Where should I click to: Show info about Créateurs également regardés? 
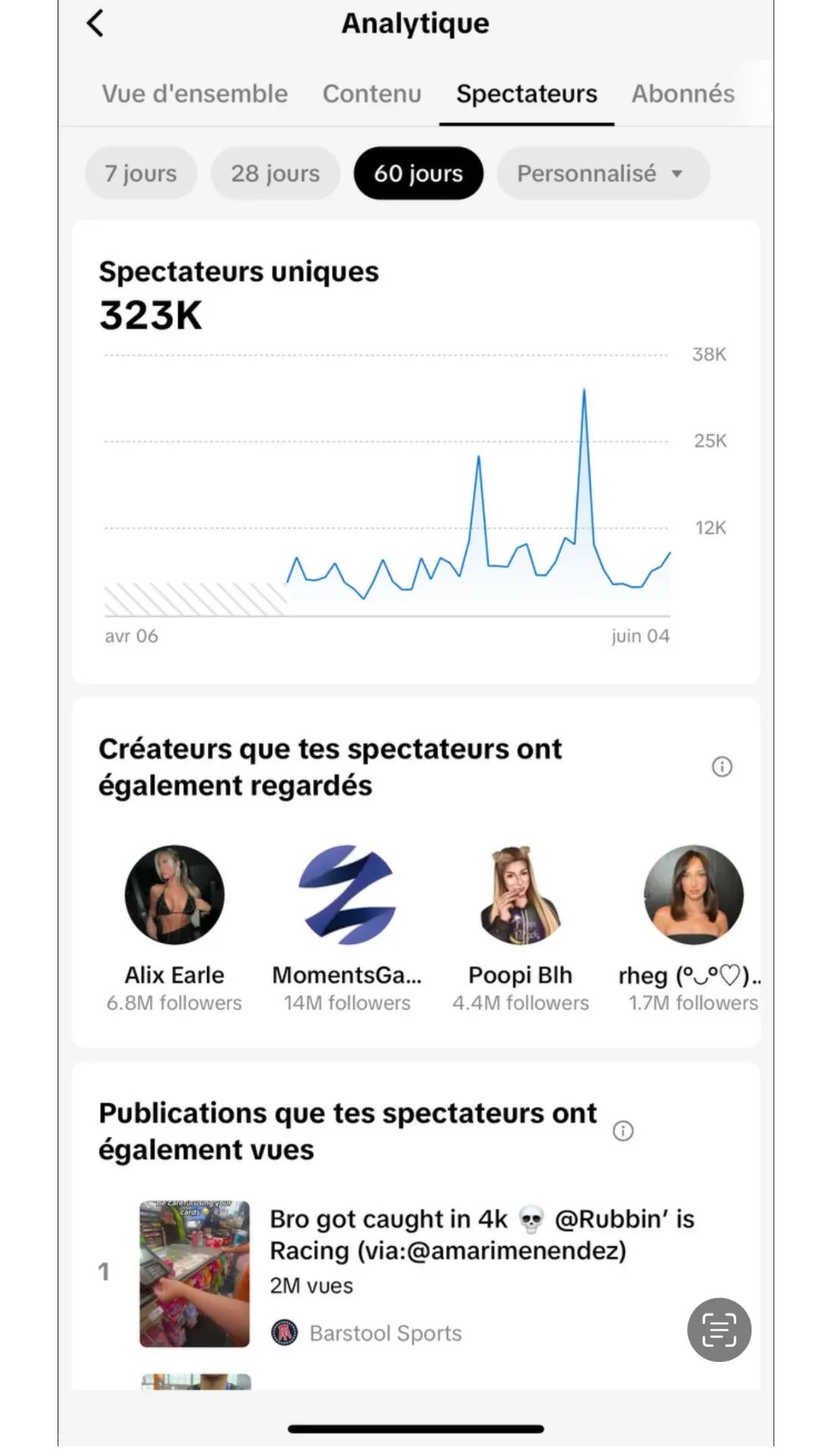722,767
